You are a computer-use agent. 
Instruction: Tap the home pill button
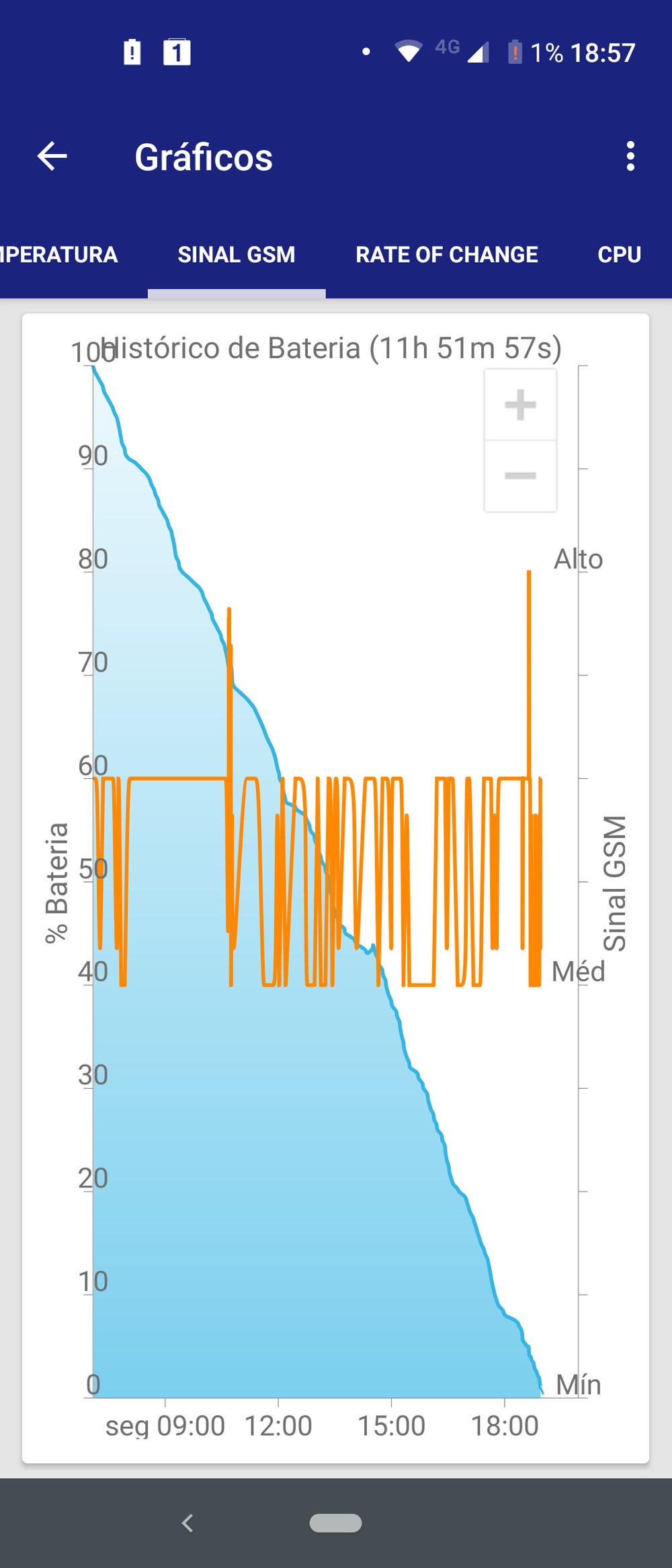point(335,1523)
